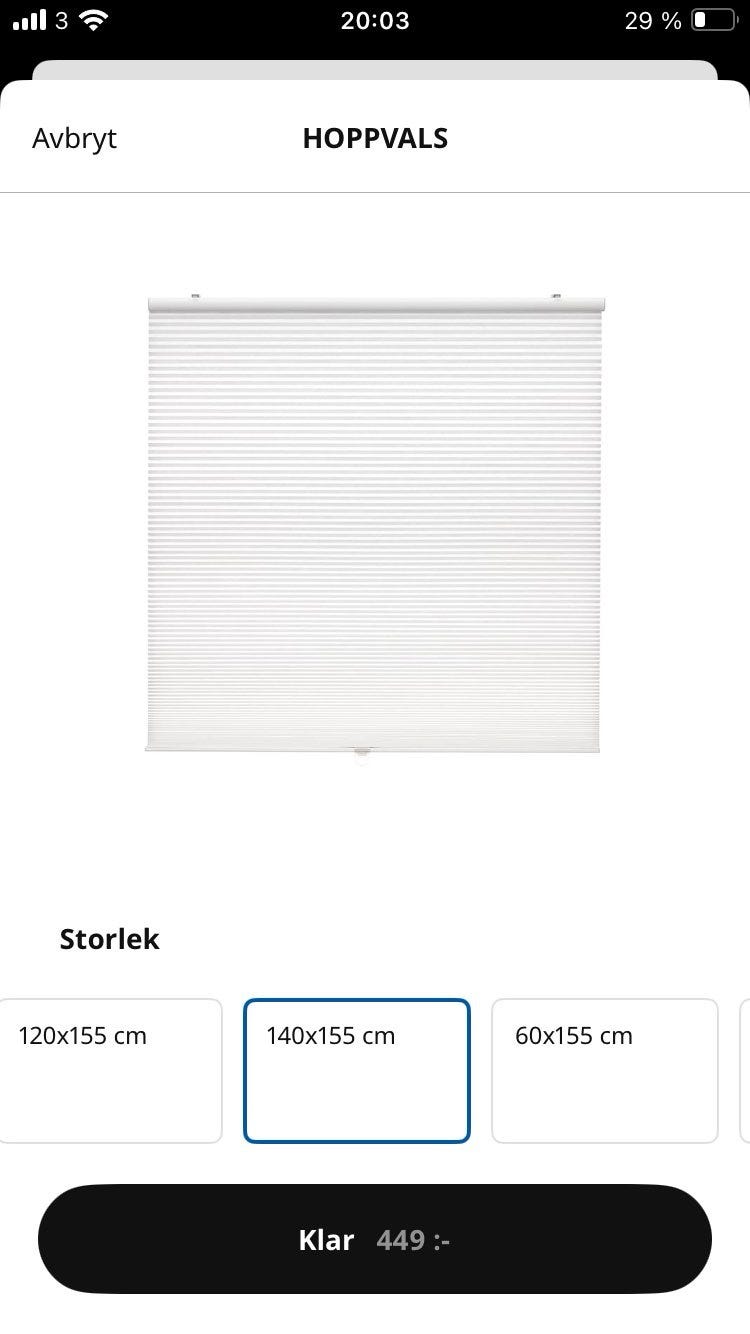Tap the dimmed background above the sheet
Screen dimensions: 750x1334
click(375, 45)
